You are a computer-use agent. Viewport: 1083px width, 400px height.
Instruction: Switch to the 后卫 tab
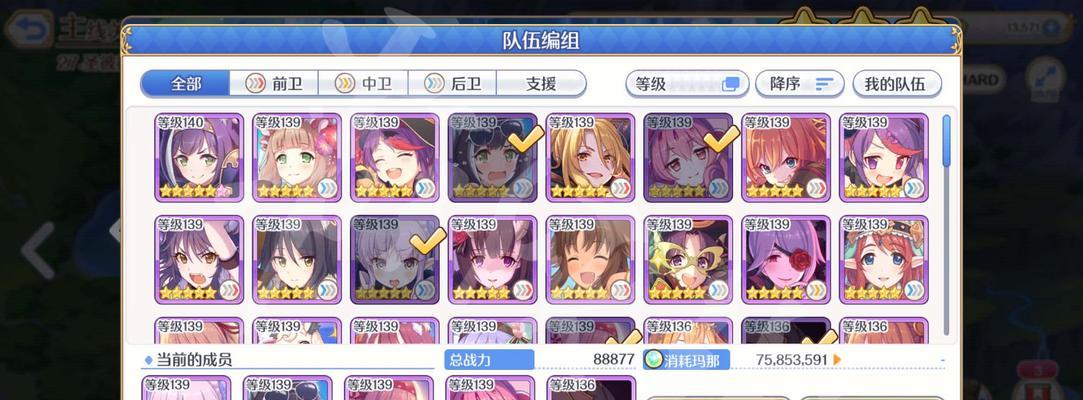pyautogui.click(x=454, y=84)
